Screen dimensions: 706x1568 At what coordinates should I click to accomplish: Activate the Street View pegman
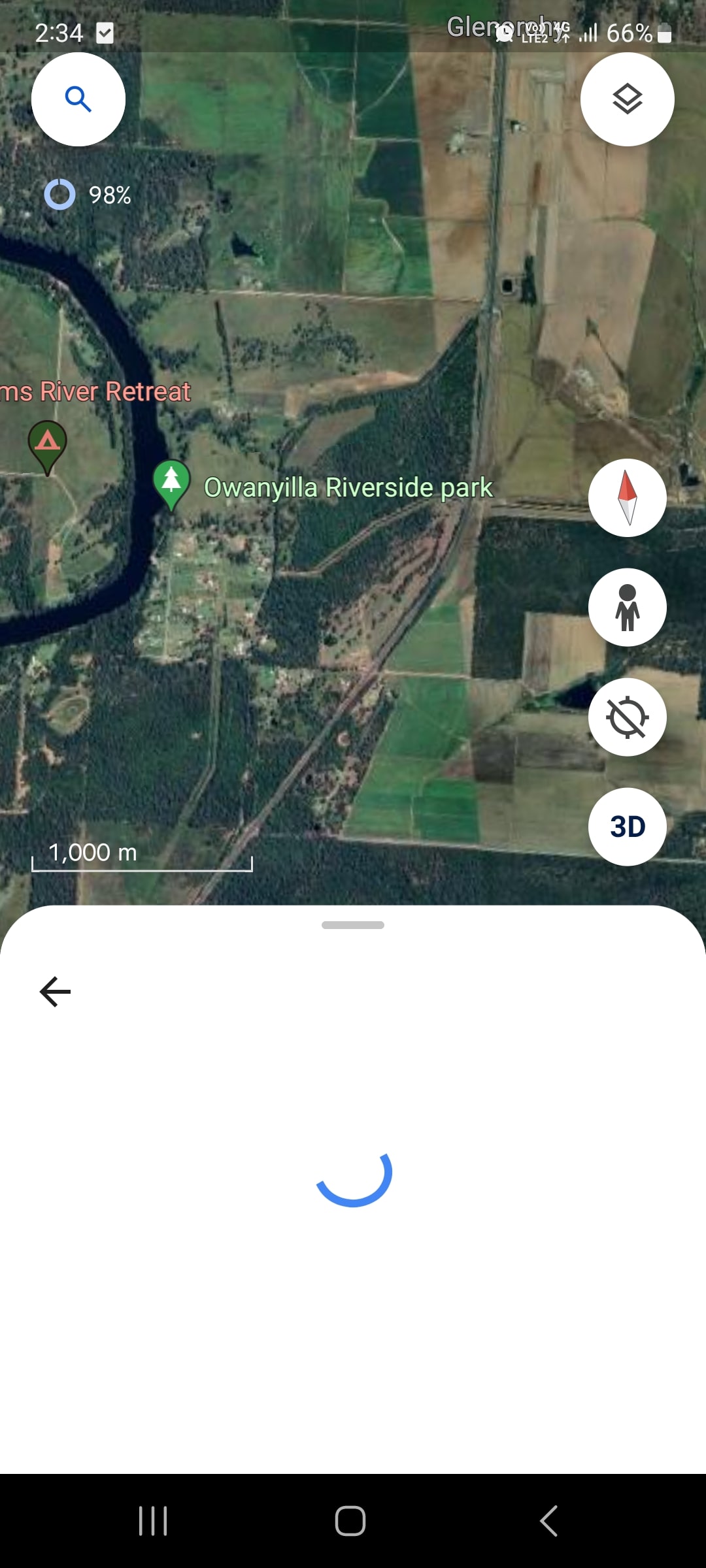point(627,608)
